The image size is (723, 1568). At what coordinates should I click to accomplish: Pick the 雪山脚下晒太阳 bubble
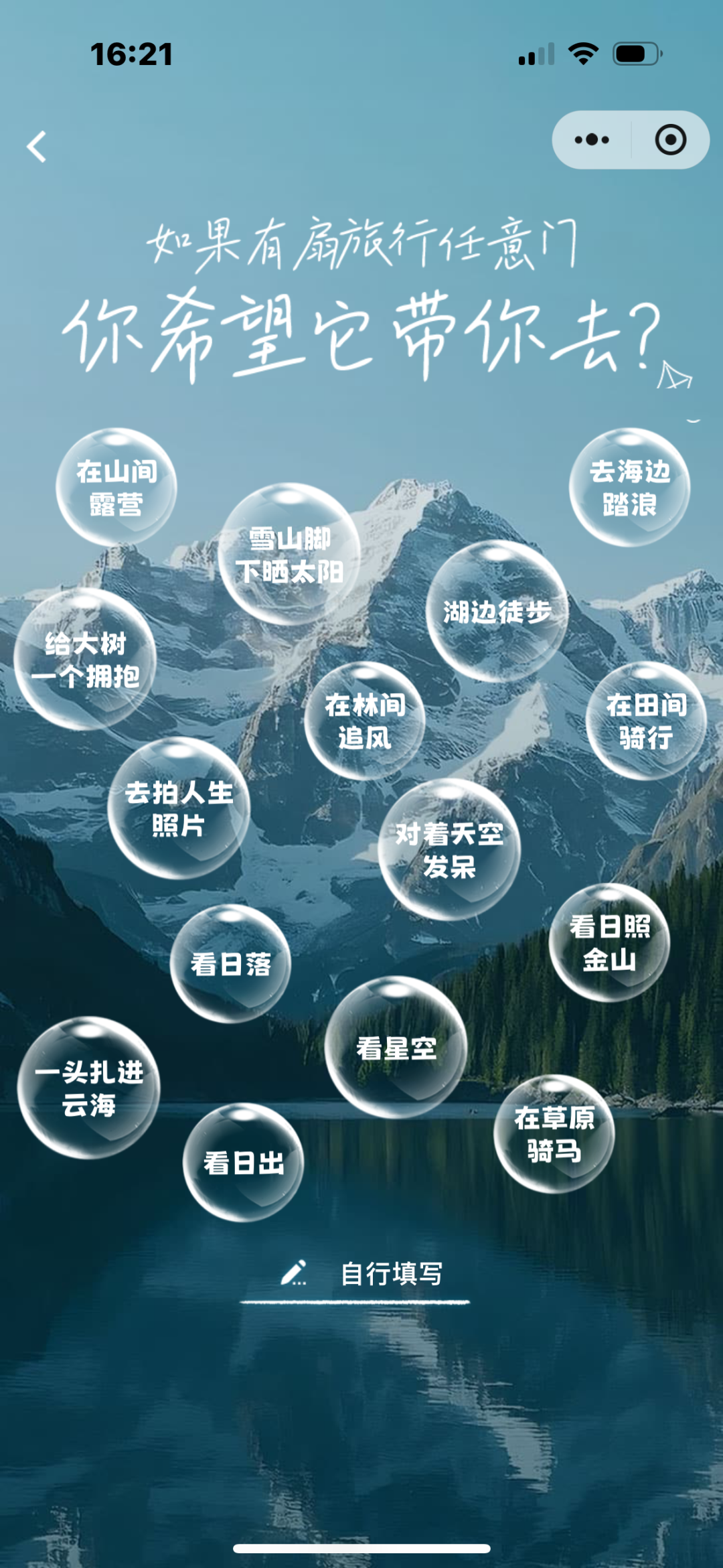[x=289, y=555]
